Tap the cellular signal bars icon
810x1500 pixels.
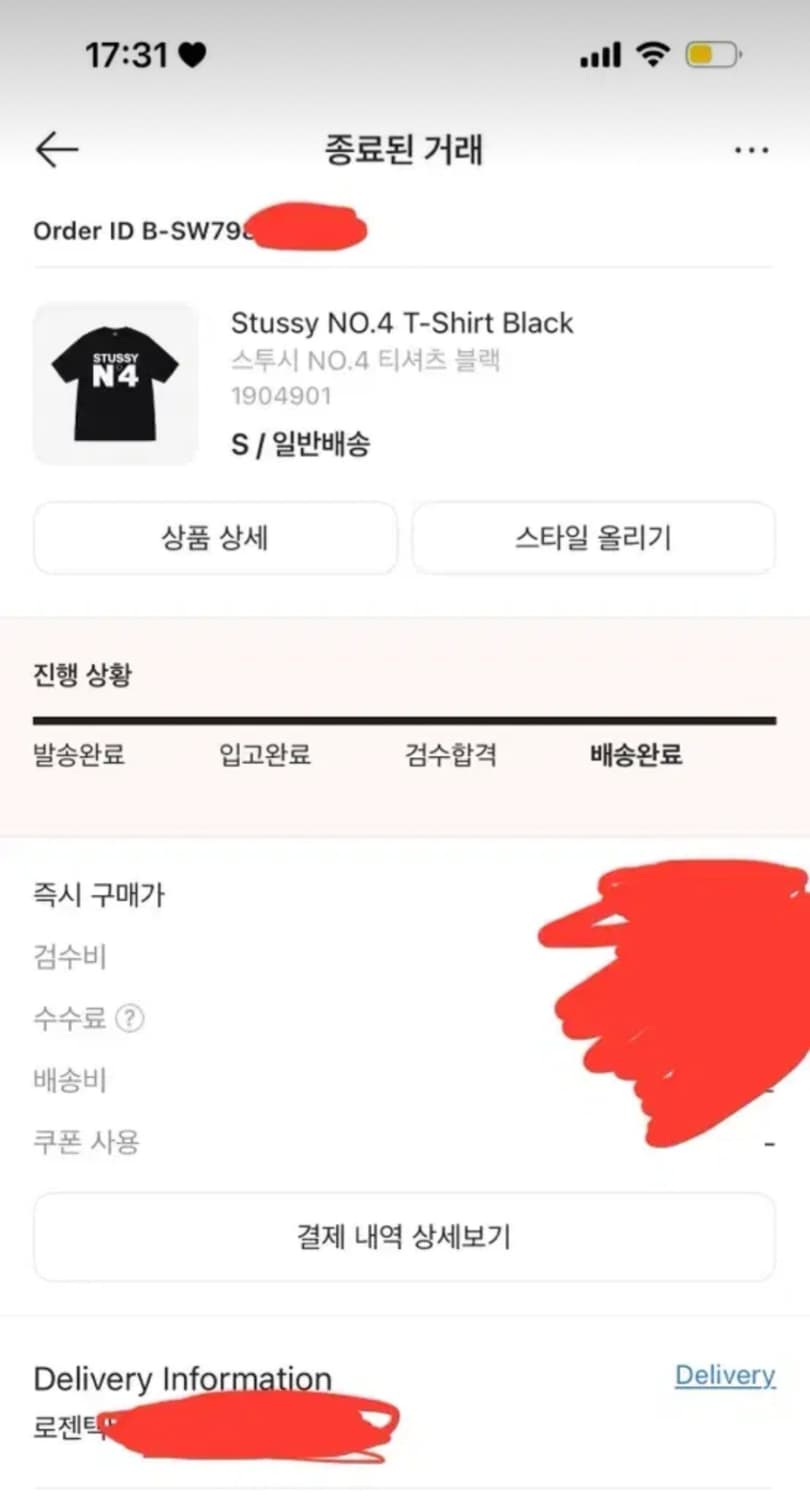599,55
